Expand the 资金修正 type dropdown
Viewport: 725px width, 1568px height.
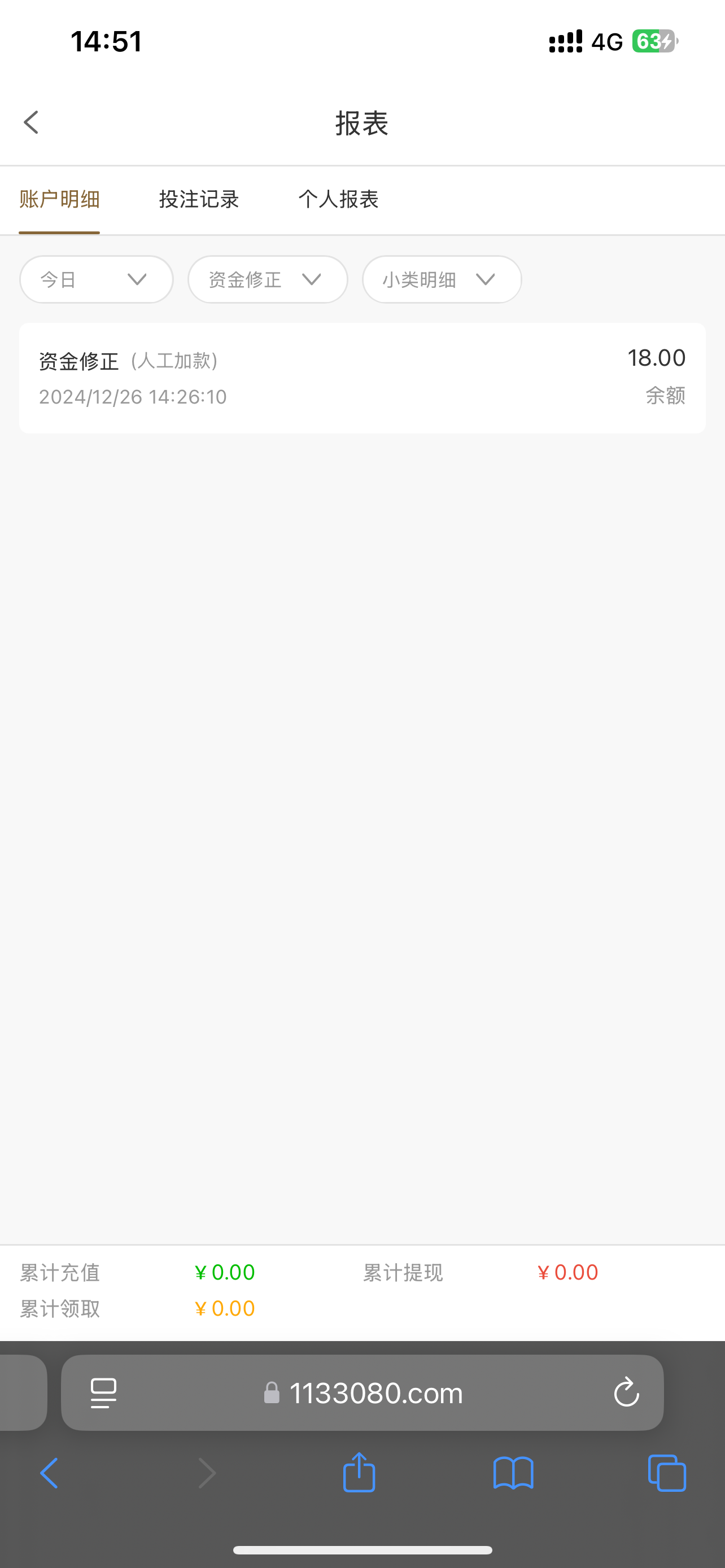click(x=267, y=279)
